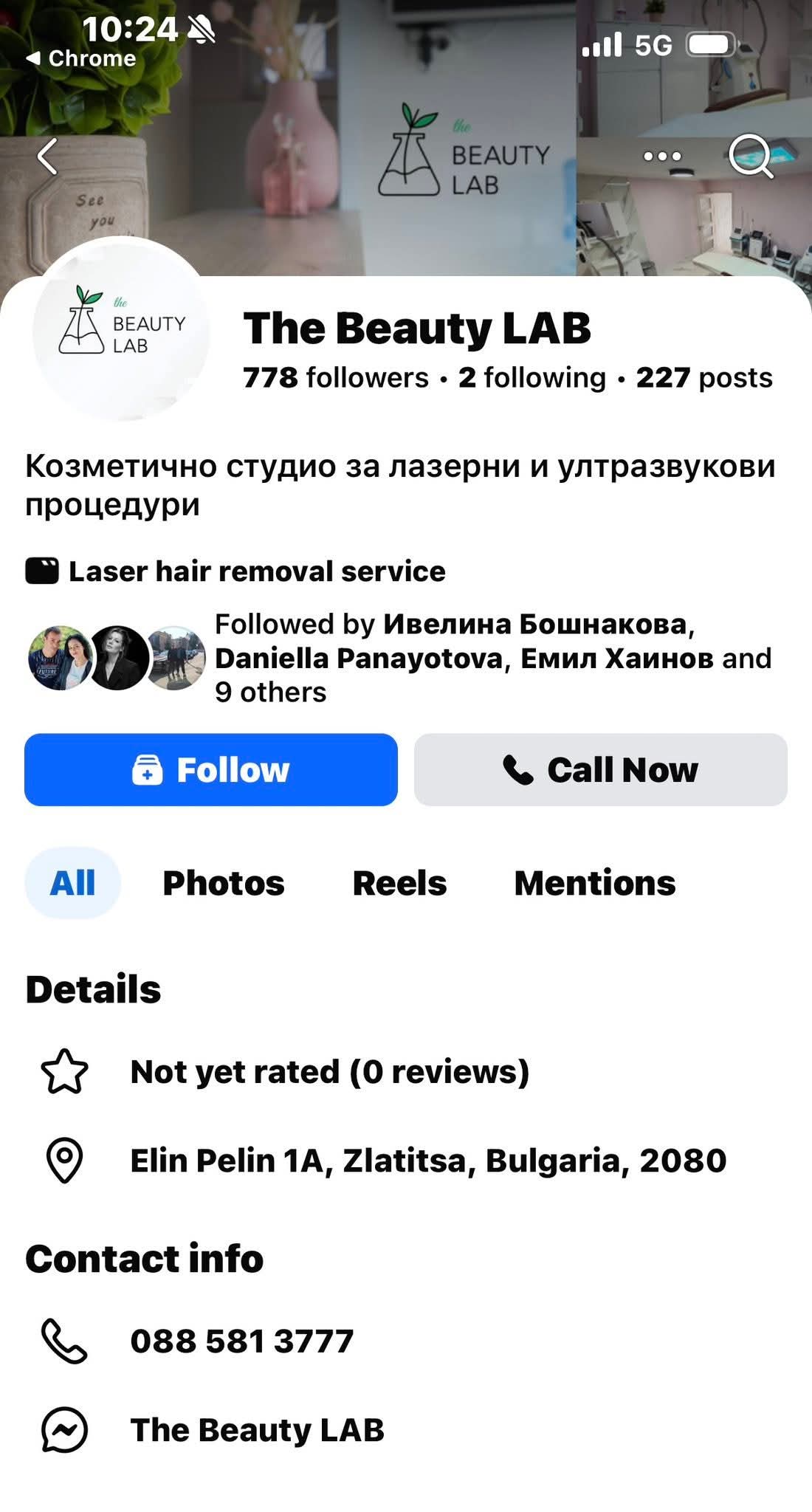
Task: Open the three-dot overflow menu
Action: (x=662, y=157)
